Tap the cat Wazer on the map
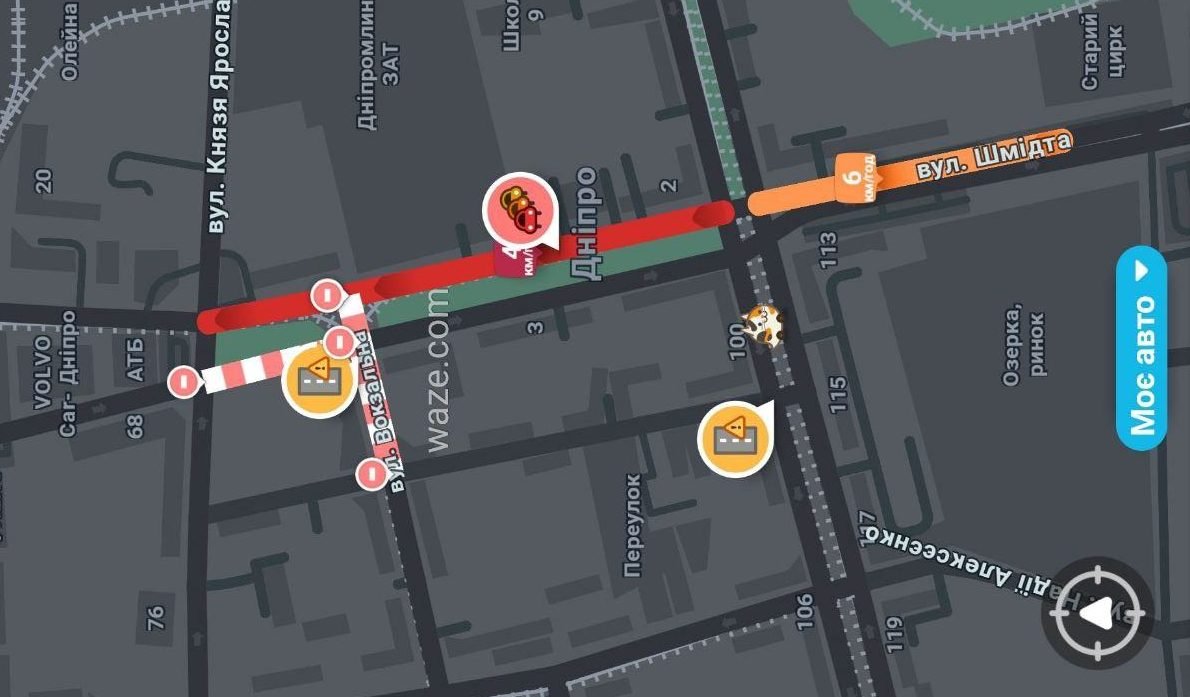Screen dimensions: 1190x697 (x=762, y=326)
